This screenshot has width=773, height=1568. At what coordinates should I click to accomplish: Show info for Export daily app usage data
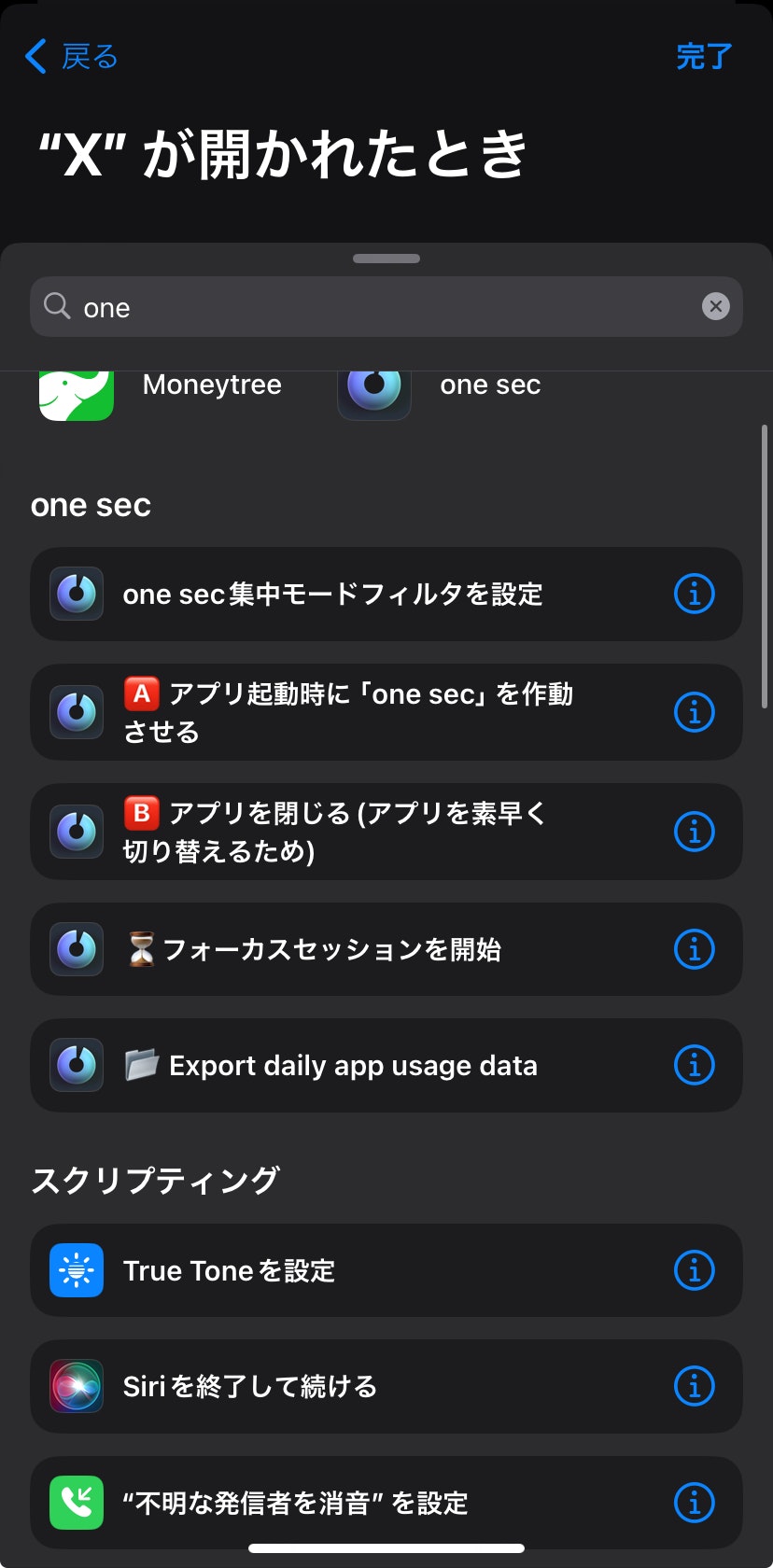tap(694, 1065)
